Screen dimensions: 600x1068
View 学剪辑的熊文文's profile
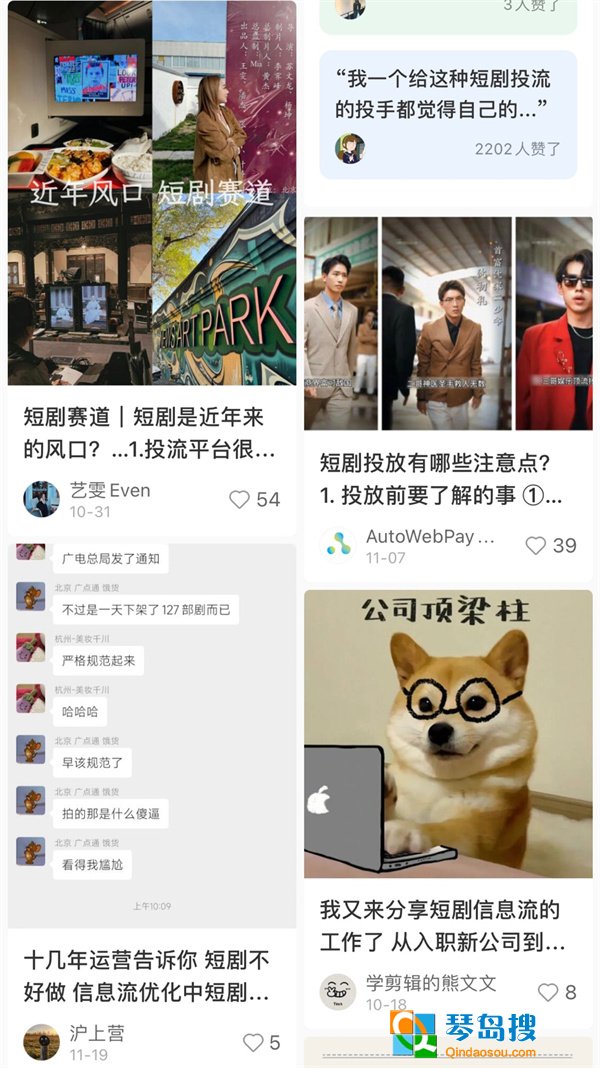(338, 992)
